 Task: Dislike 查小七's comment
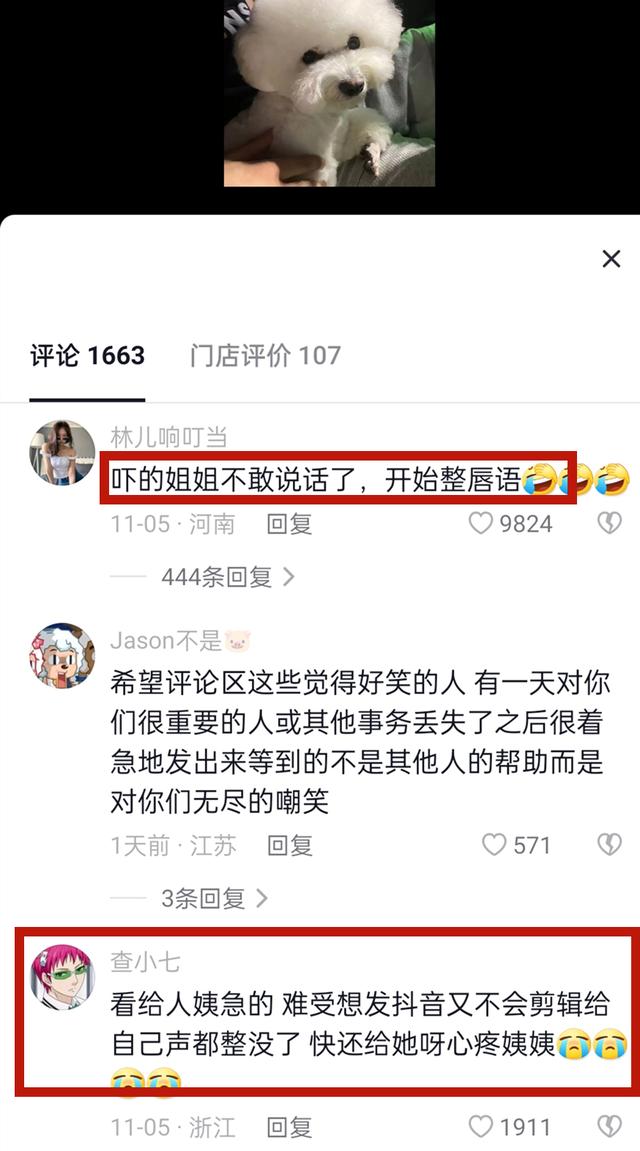click(x=609, y=1128)
